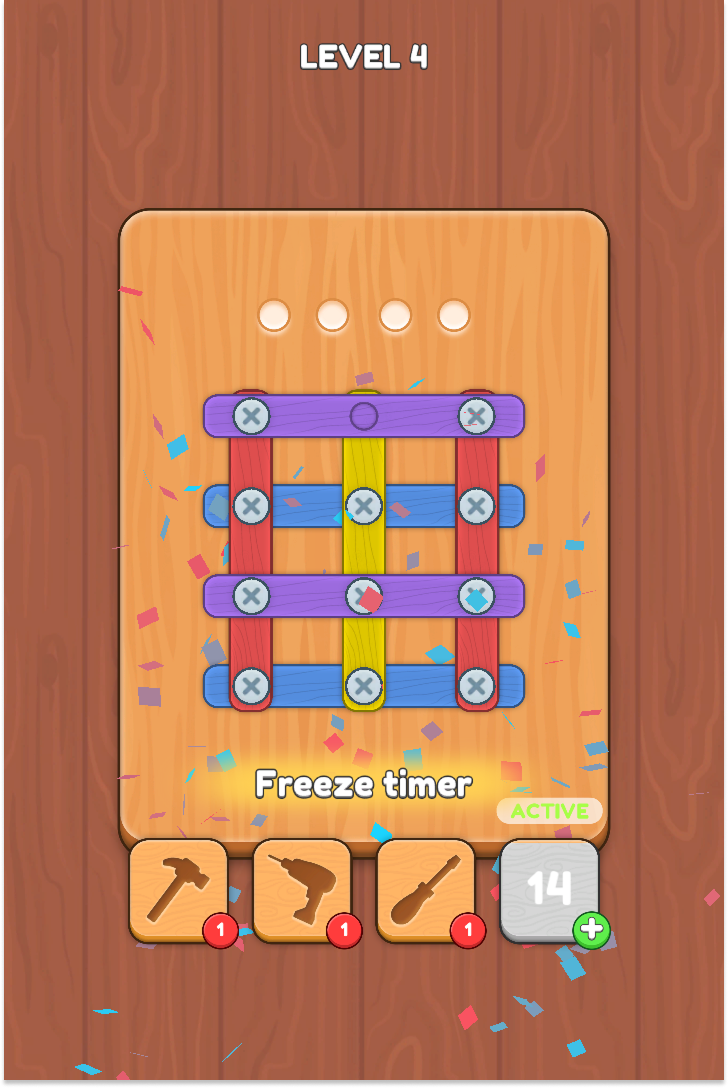This screenshot has width=728, height=1088.
Task: Remove yellow plank's screw on upper blue bar
Action: 364,506
